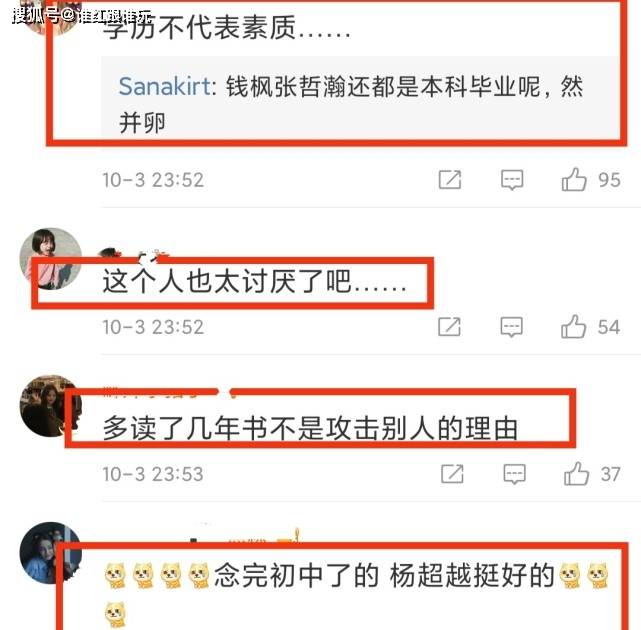641x630 pixels.
Task: Reply to the comment quoting Sanakirt
Action: click(x=512, y=180)
